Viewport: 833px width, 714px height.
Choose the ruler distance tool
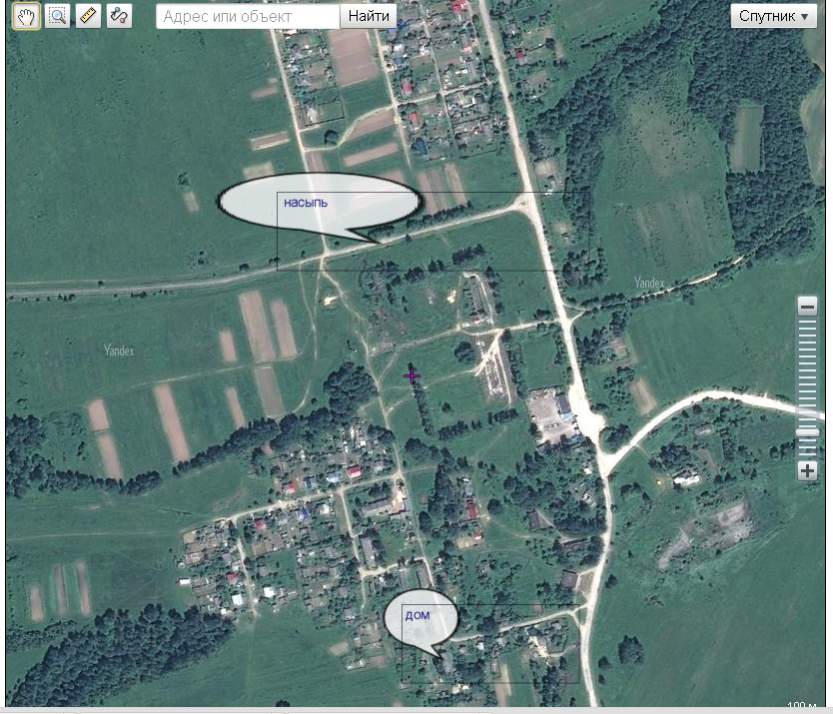click(x=88, y=16)
